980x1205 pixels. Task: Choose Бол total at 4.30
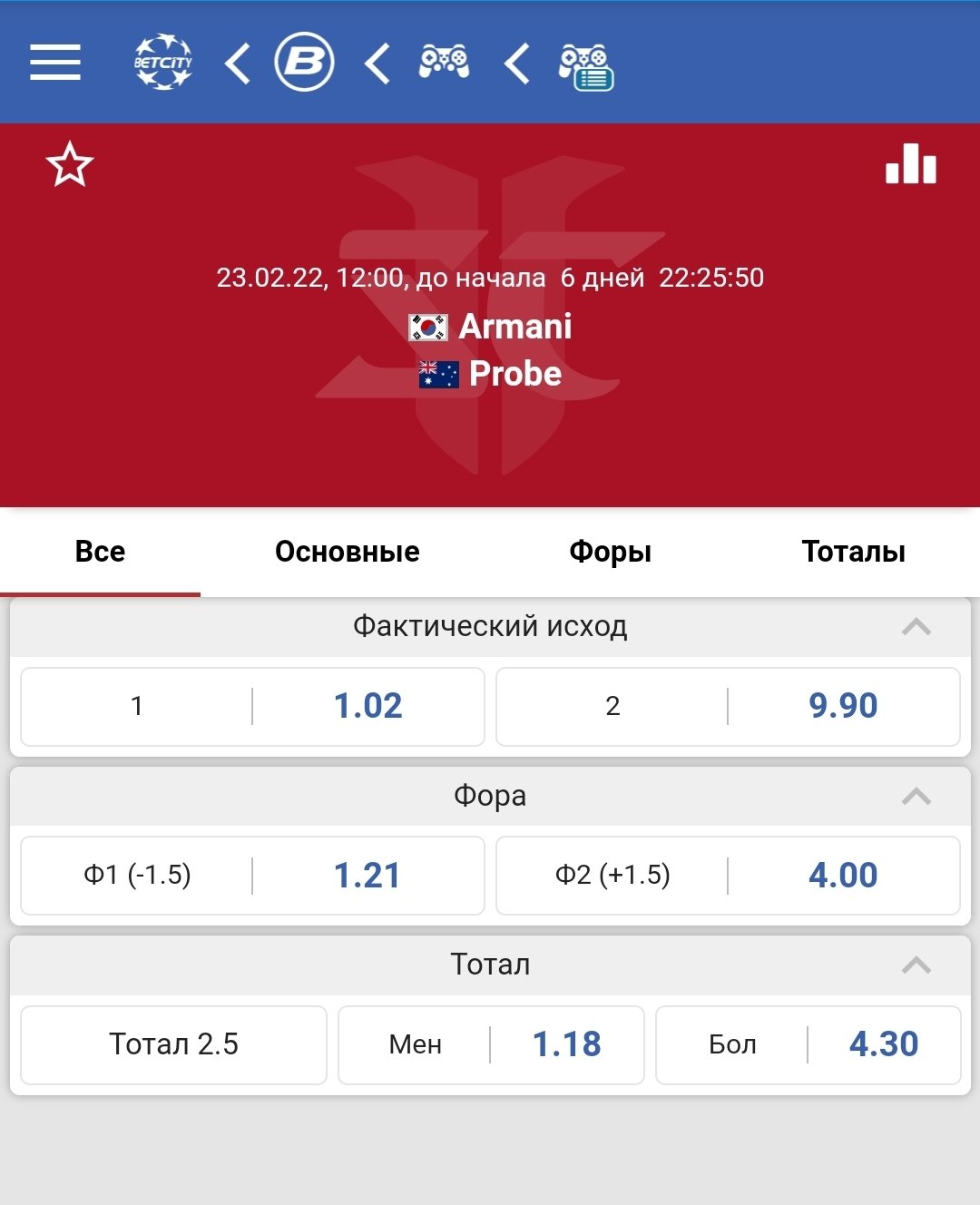(808, 1045)
